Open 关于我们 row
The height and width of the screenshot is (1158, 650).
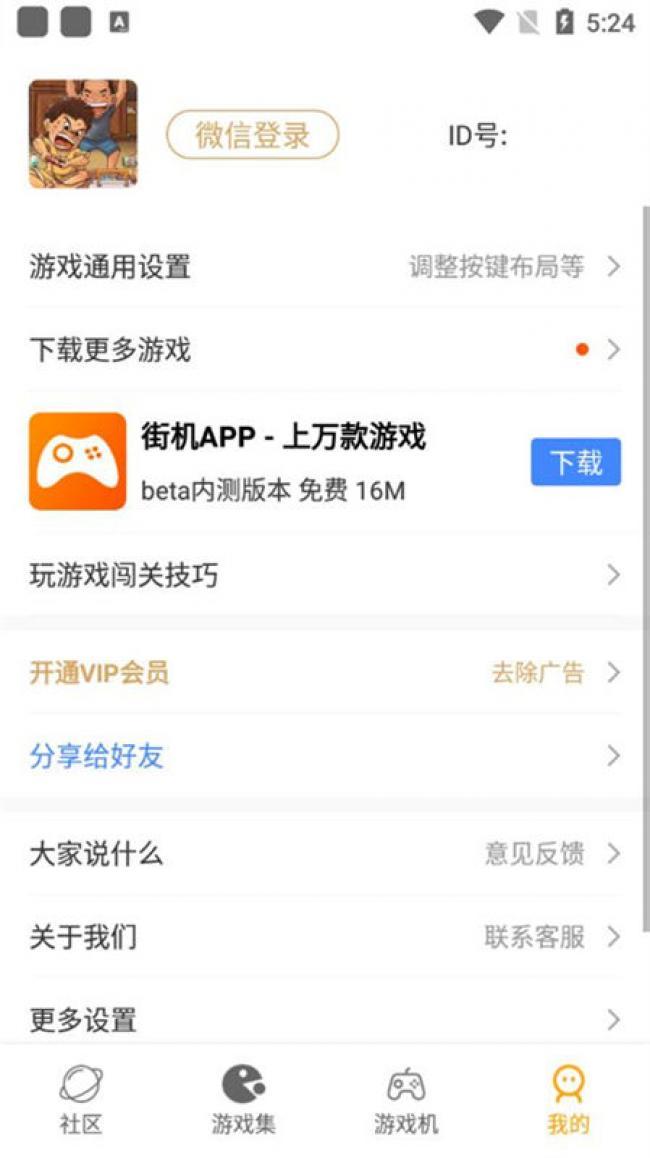pos(325,937)
